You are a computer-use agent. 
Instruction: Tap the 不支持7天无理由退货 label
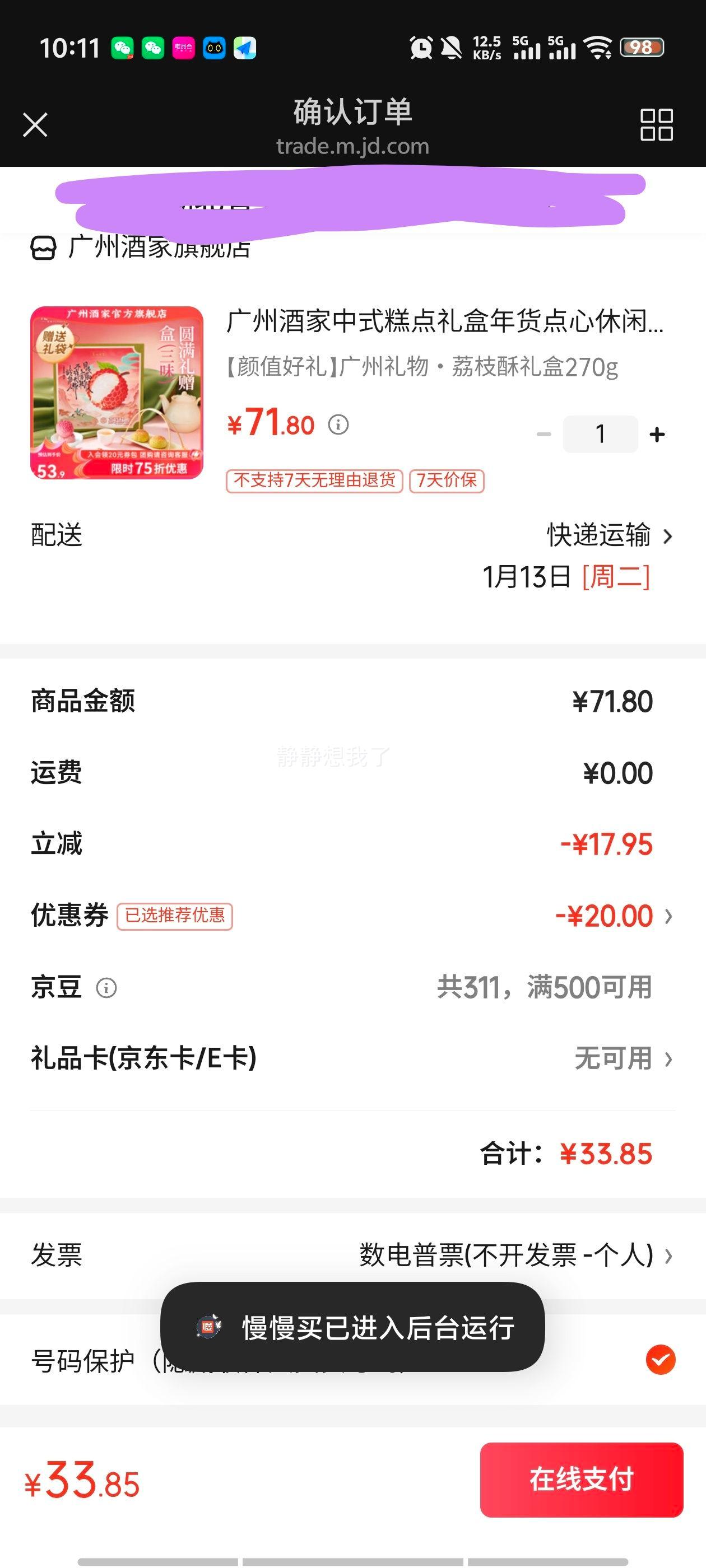tap(314, 481)
